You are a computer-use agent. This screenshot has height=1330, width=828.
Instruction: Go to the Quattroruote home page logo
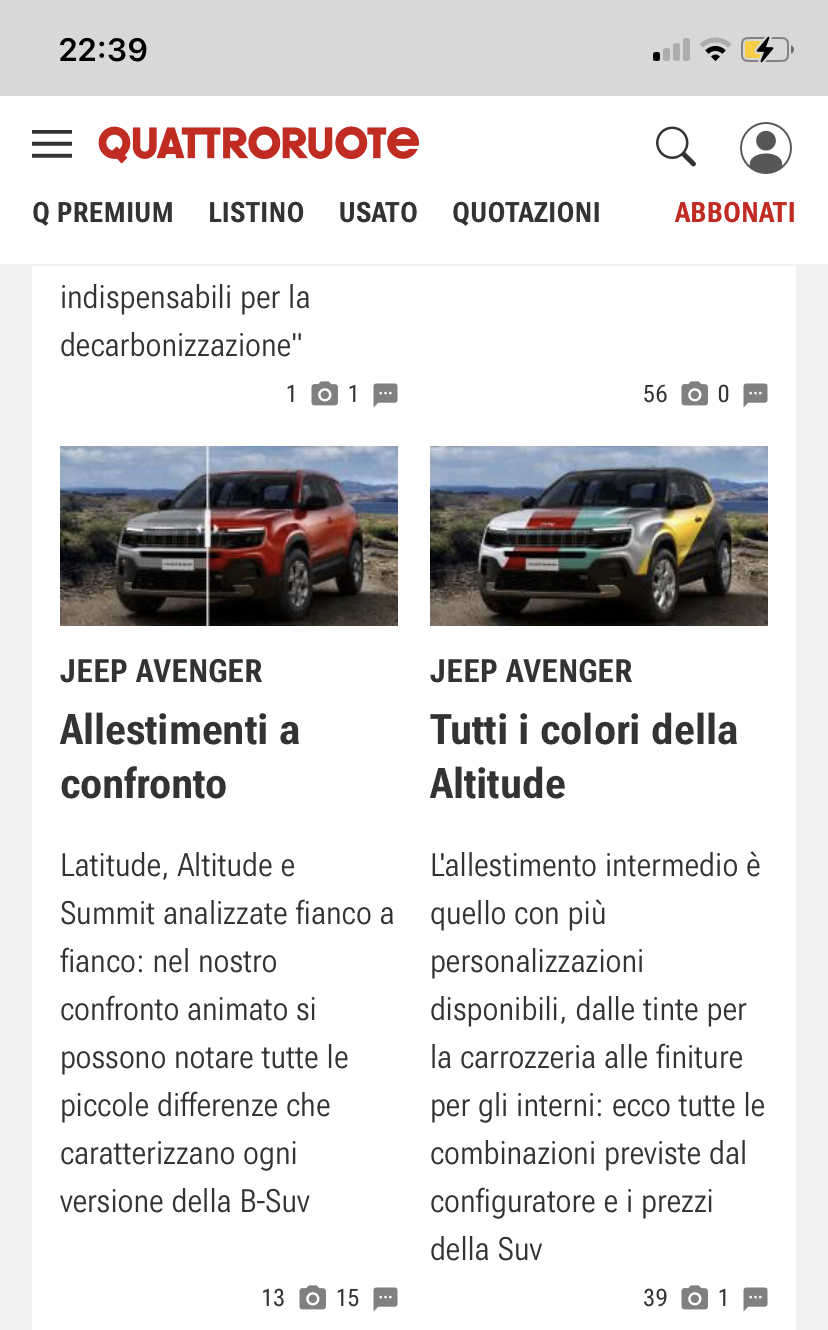(x=258, y=145)
